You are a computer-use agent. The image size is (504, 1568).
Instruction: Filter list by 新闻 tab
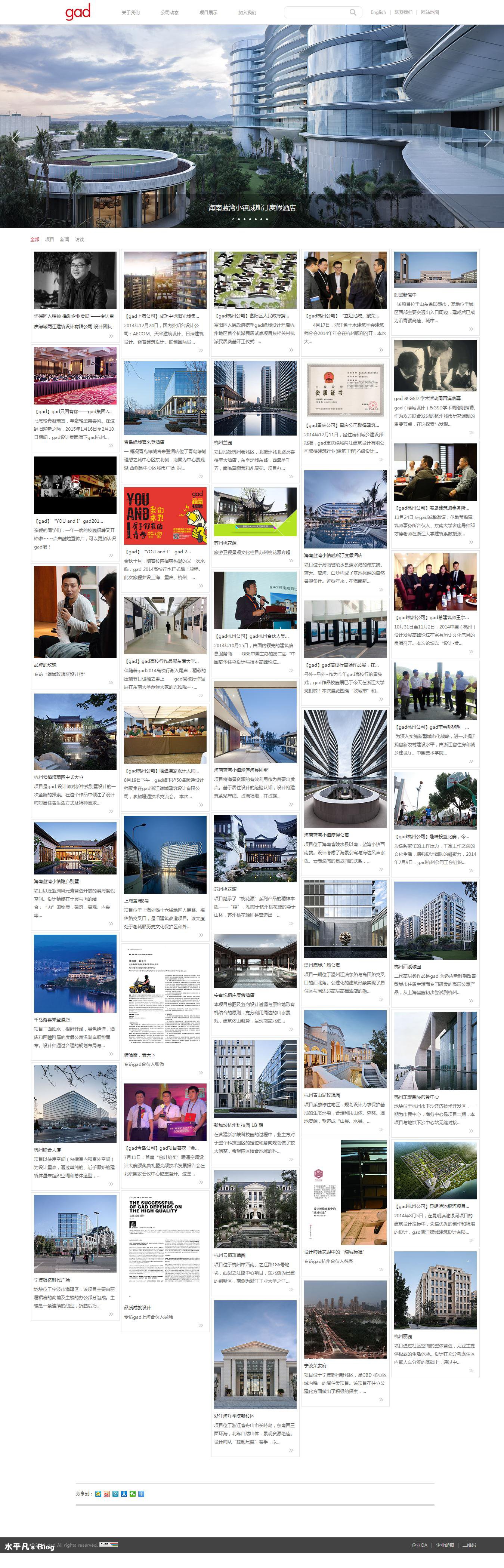64,239
